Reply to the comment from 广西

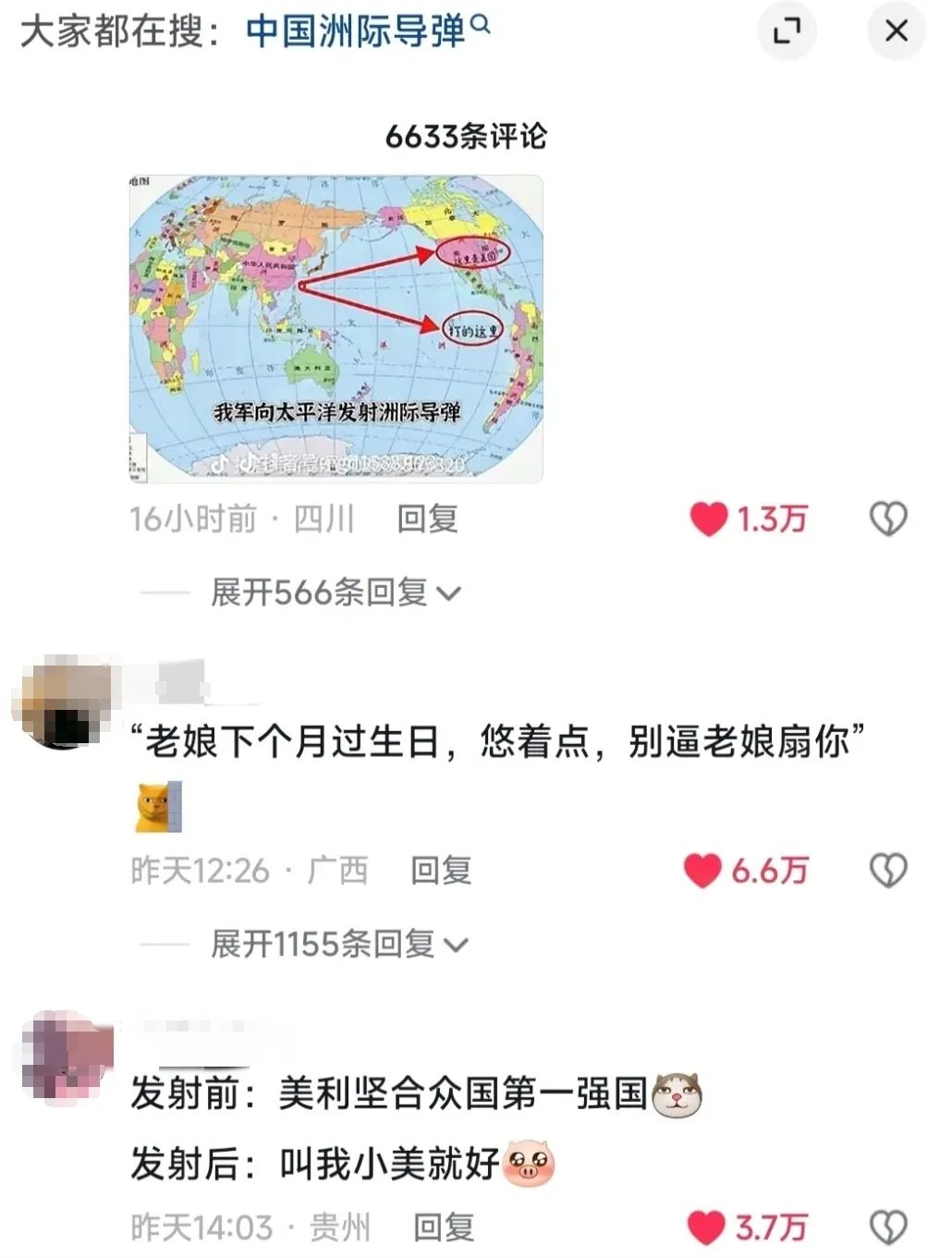(441, 870)
